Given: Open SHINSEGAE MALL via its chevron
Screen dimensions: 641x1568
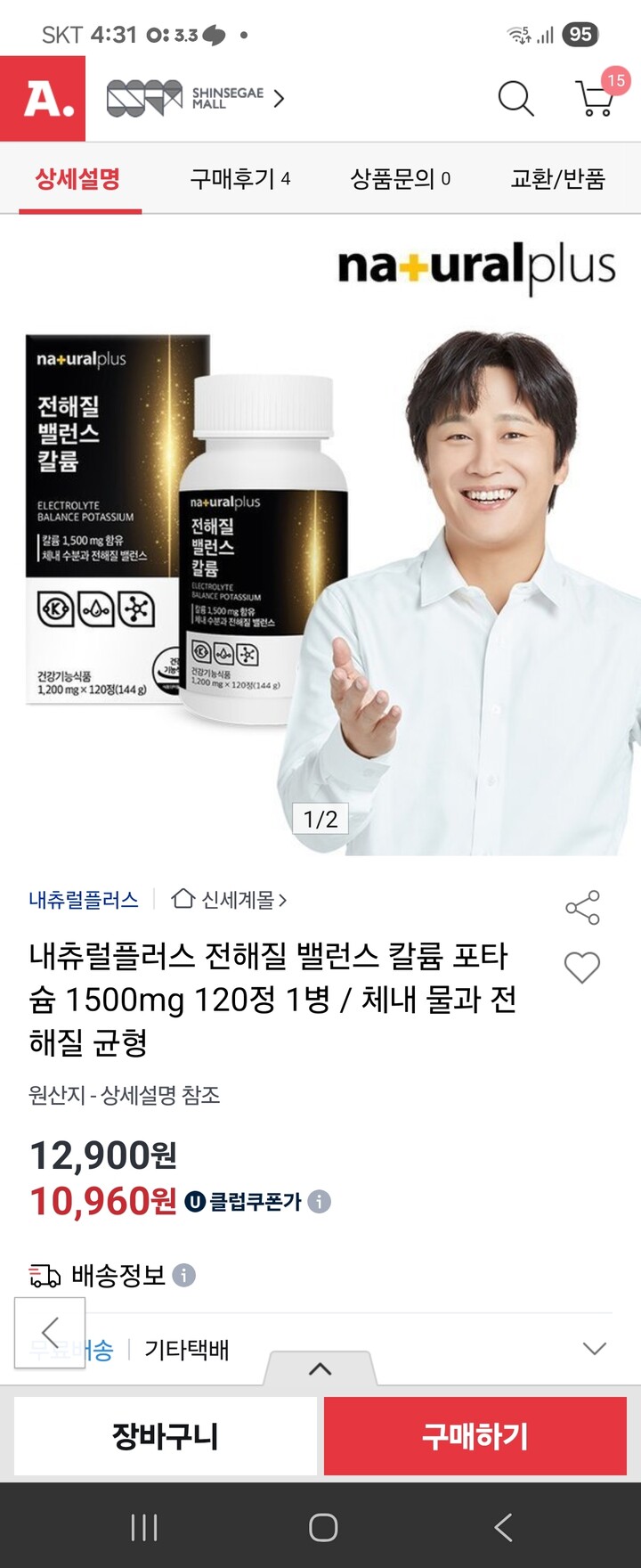Looking at the screenshot, I should coord(277,100).
